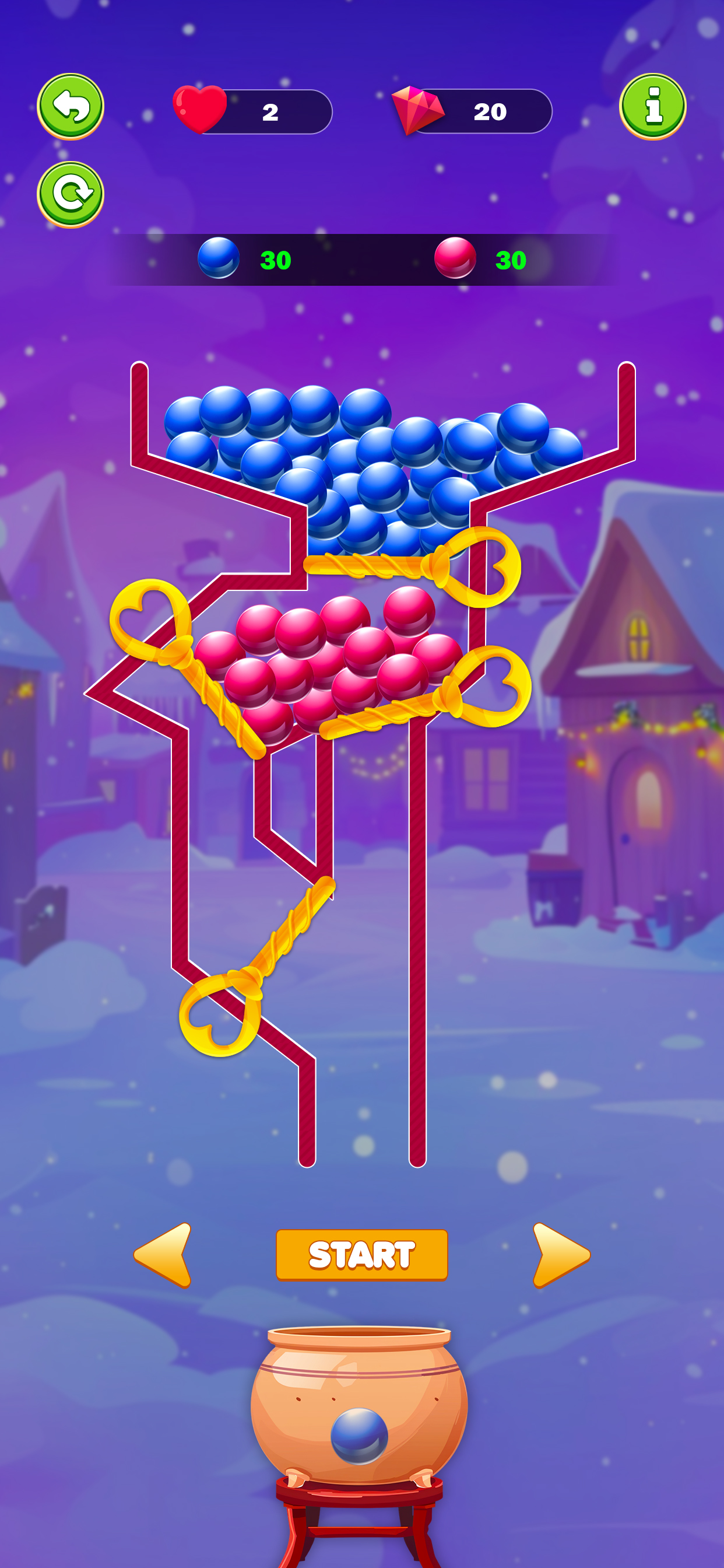Open the info button
The image size is (724, 1568).
coord(652,107)
